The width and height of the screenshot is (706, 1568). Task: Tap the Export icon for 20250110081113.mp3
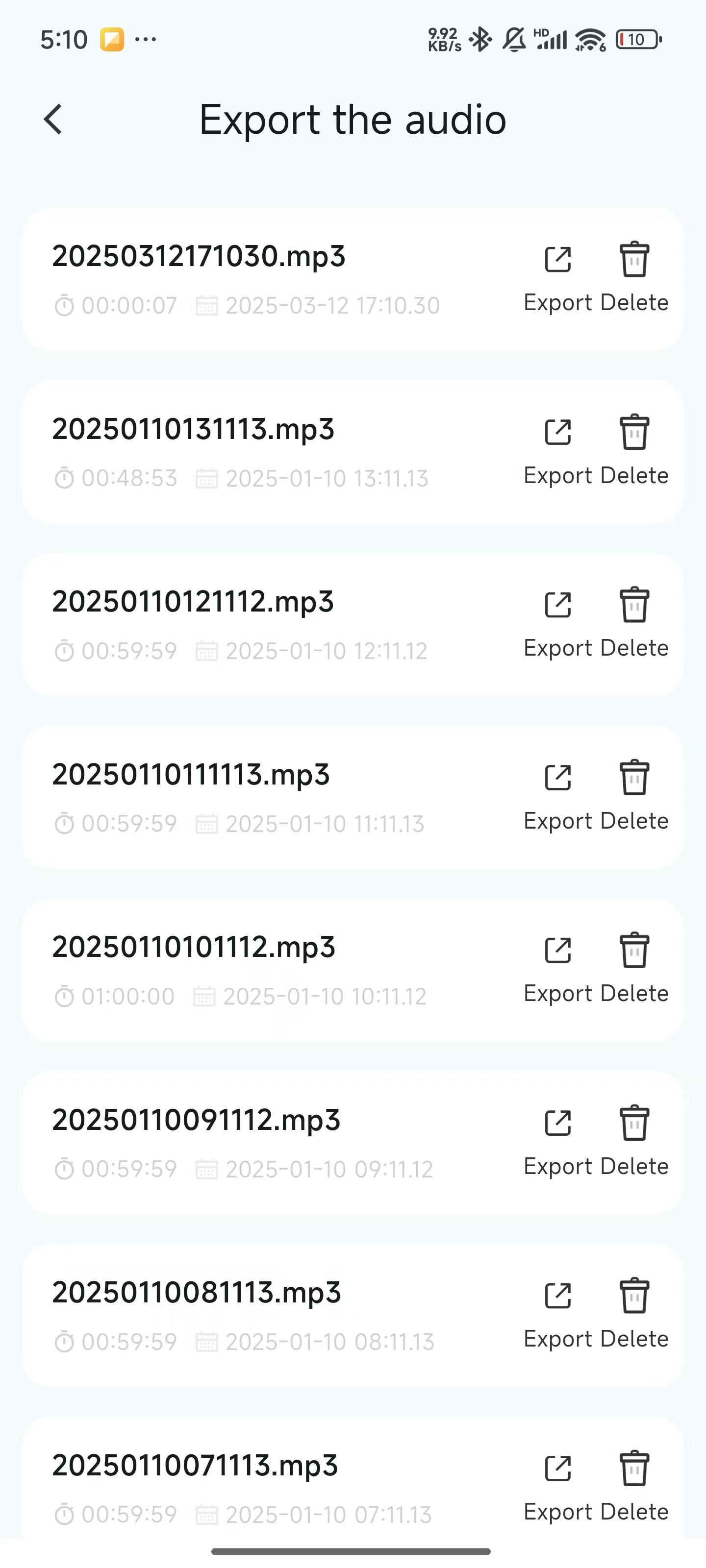tap(557, 1295)
